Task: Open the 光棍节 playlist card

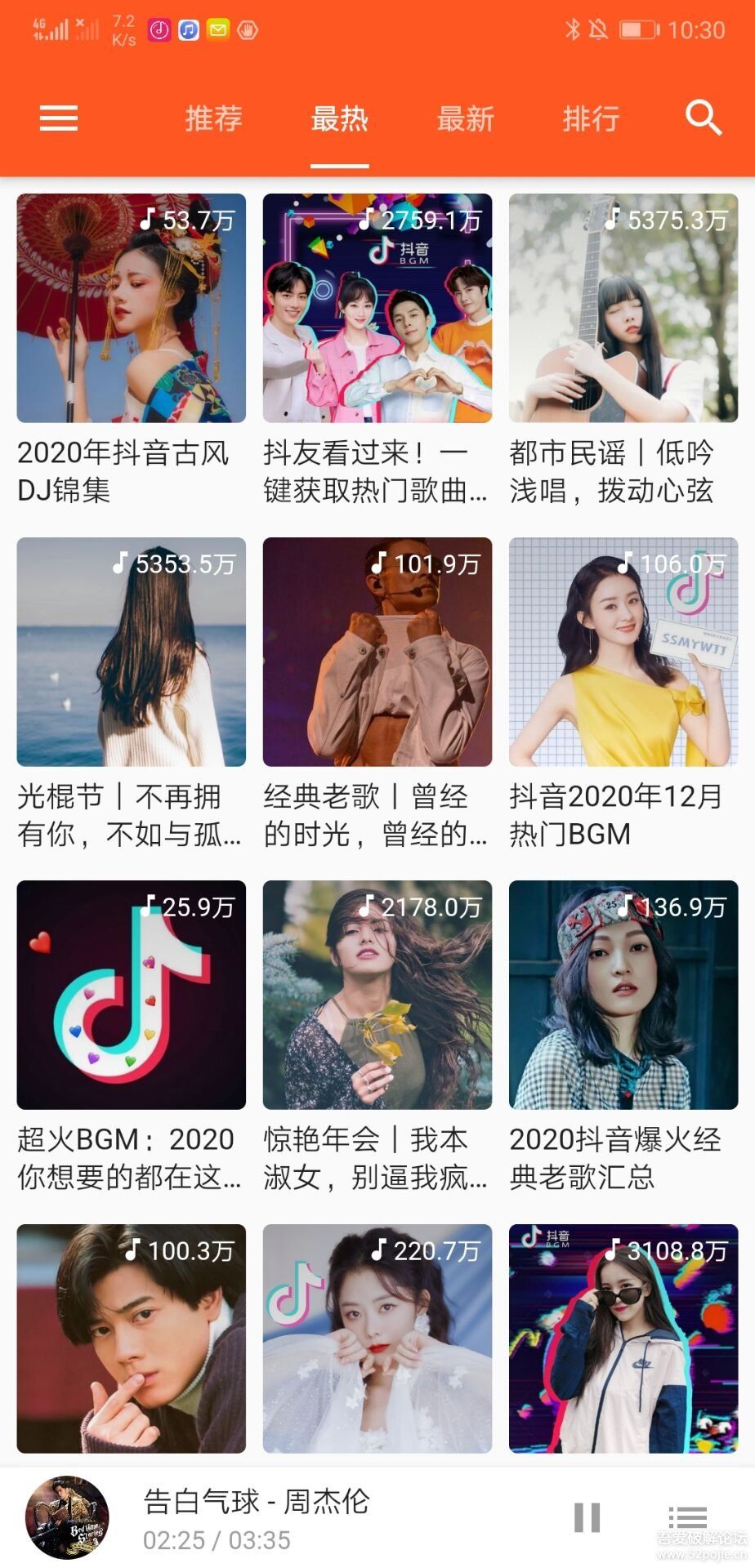Action: [x=131, y=652]
